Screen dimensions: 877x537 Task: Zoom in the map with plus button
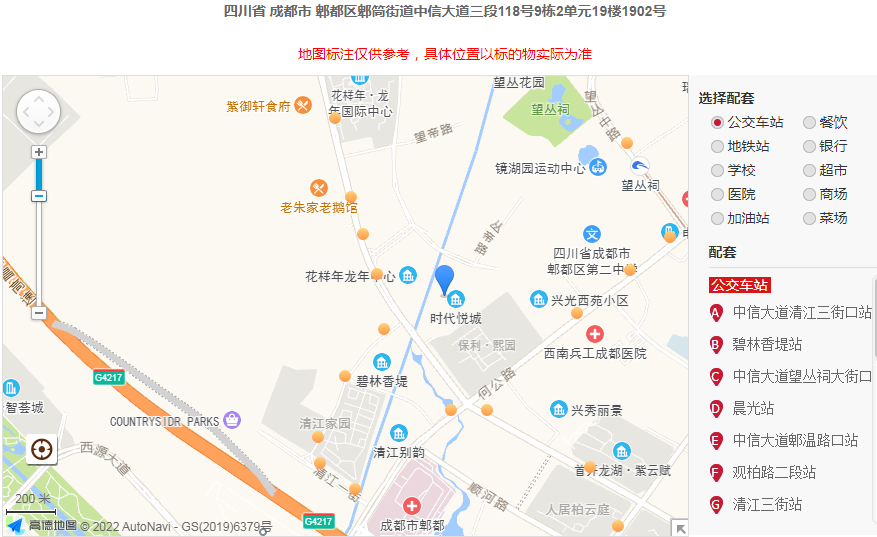point(39,152)
